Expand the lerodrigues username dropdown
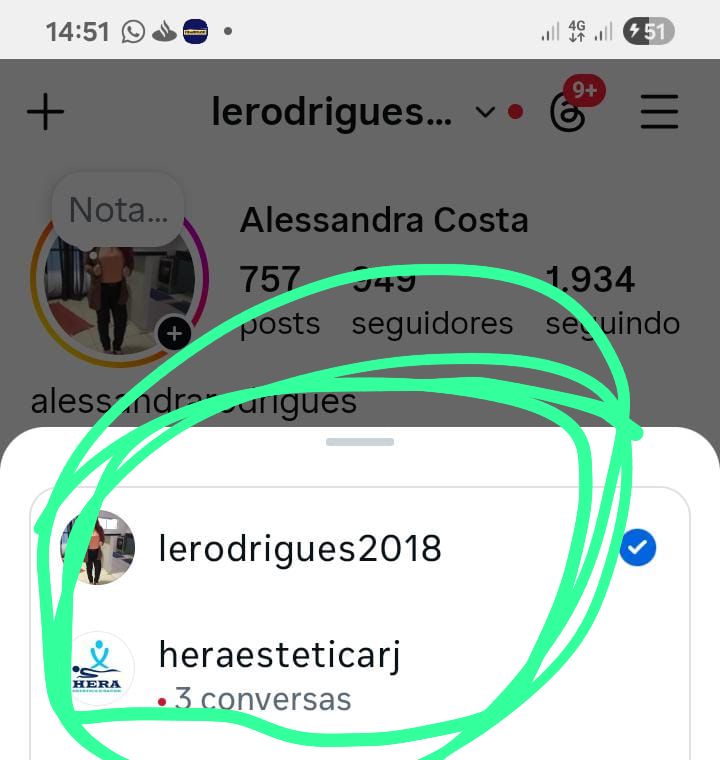Screen dimensions: 720x760 tap(485, 112)
